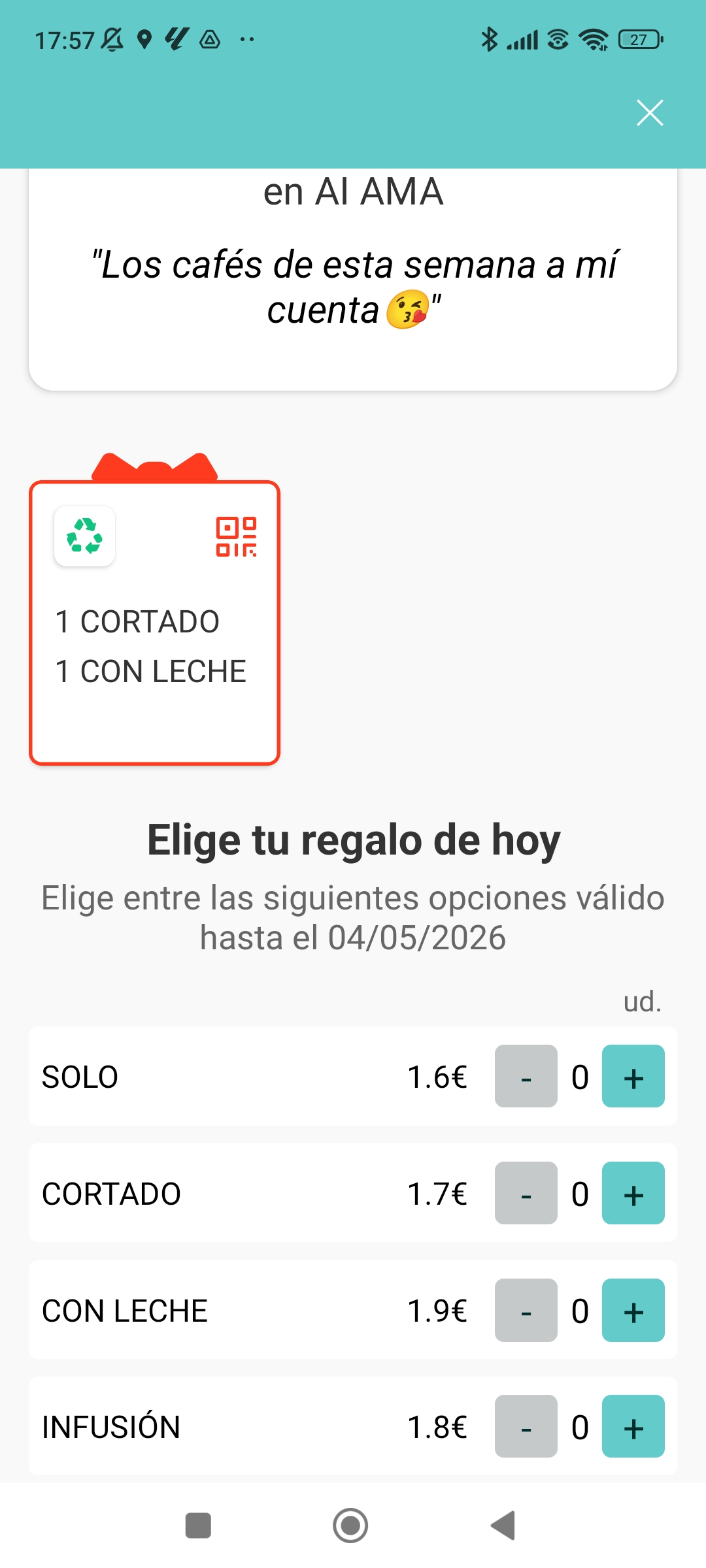Decrease CON LECHE quantity
Image resolution: width=706 pixels, height=1568 pixels.
pos(525,1311)
